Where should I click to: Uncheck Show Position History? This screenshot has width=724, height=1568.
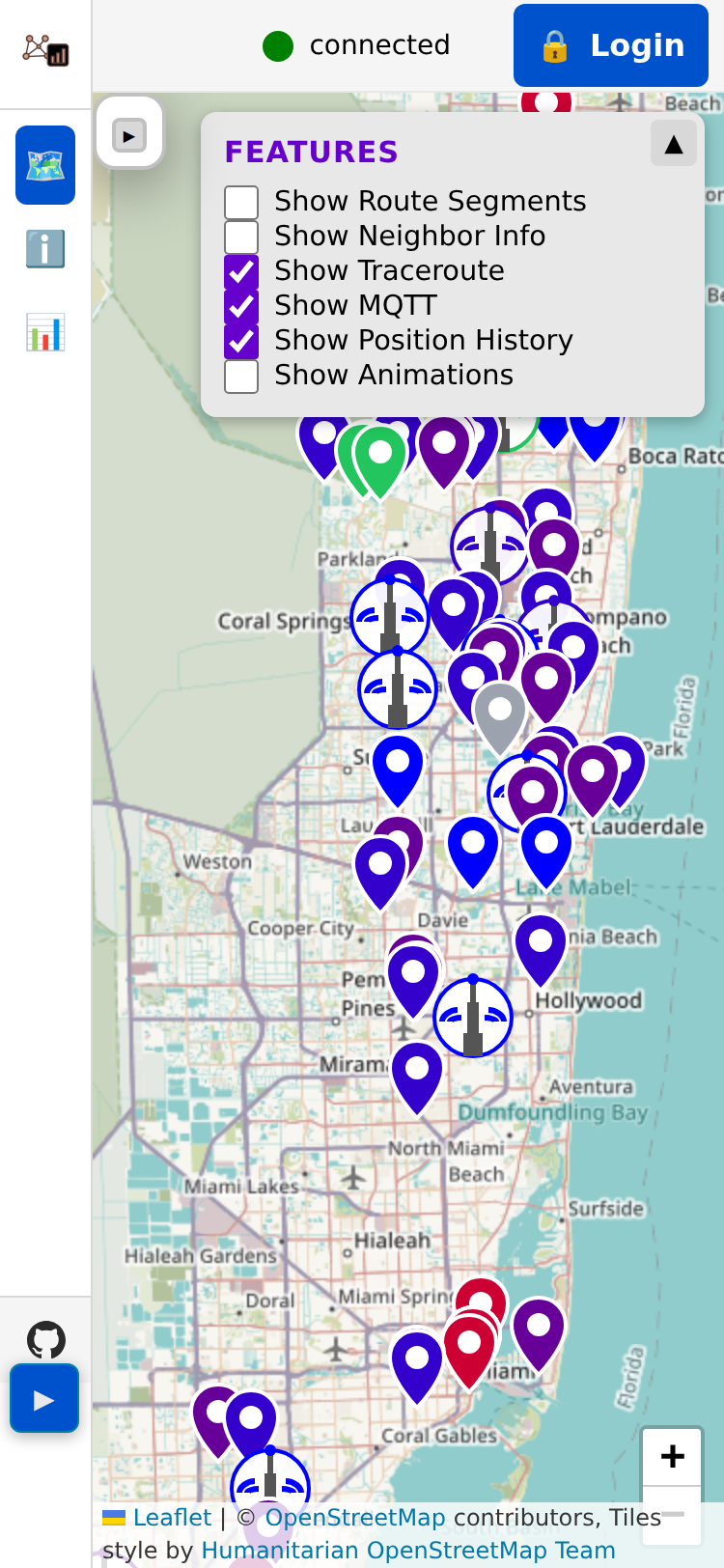[241, 341]
